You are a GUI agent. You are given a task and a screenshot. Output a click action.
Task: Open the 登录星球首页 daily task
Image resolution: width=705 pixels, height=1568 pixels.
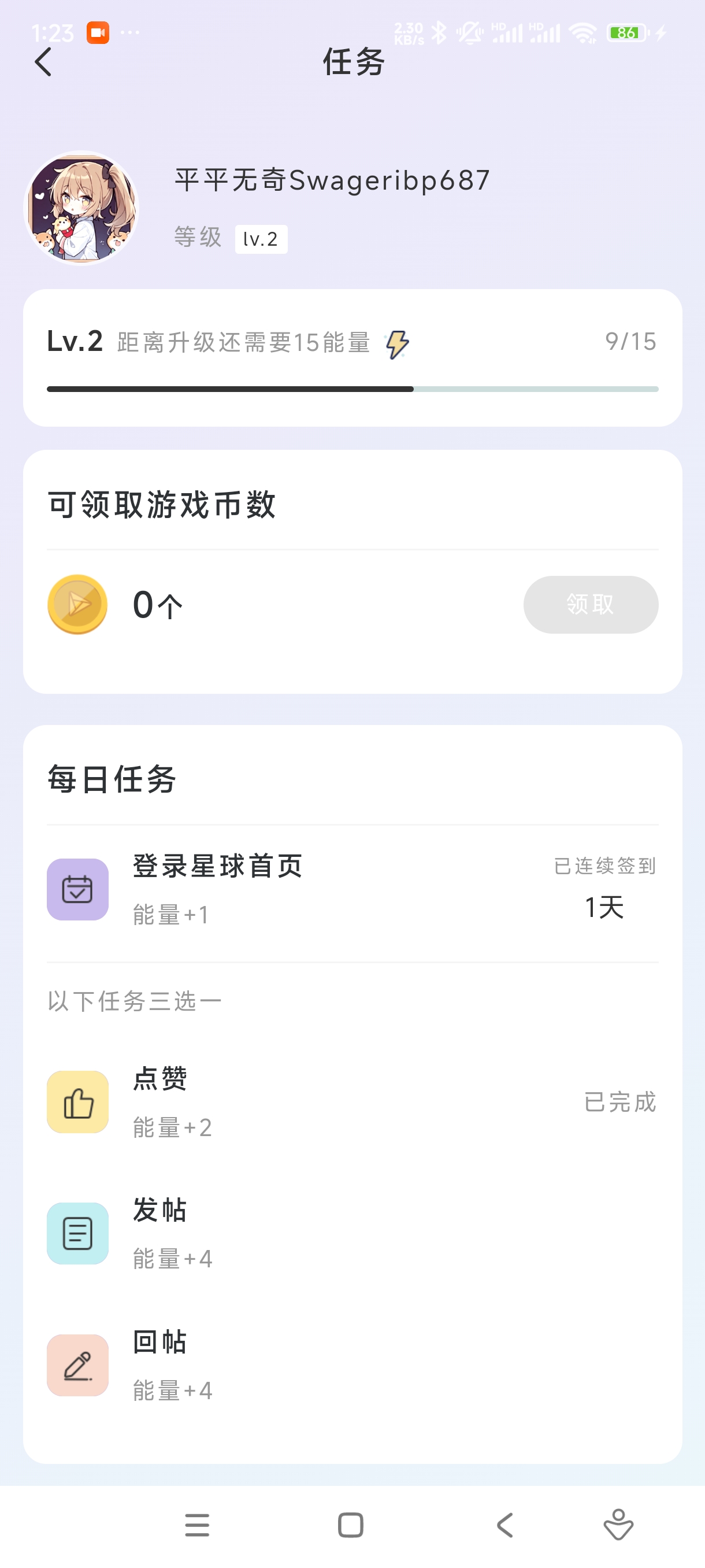(352, 889)
